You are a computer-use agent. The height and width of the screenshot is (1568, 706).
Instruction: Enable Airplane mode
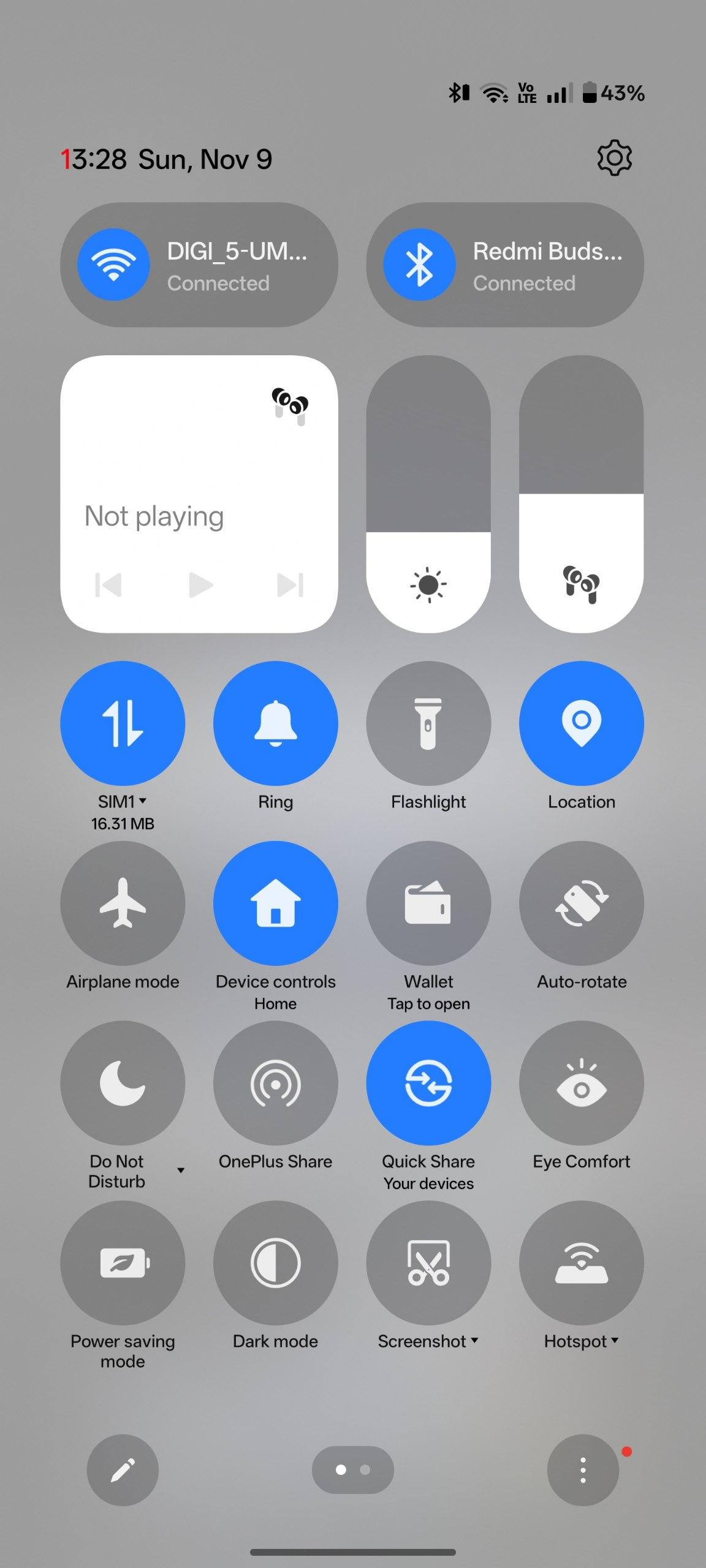click(x=123, y=903)
